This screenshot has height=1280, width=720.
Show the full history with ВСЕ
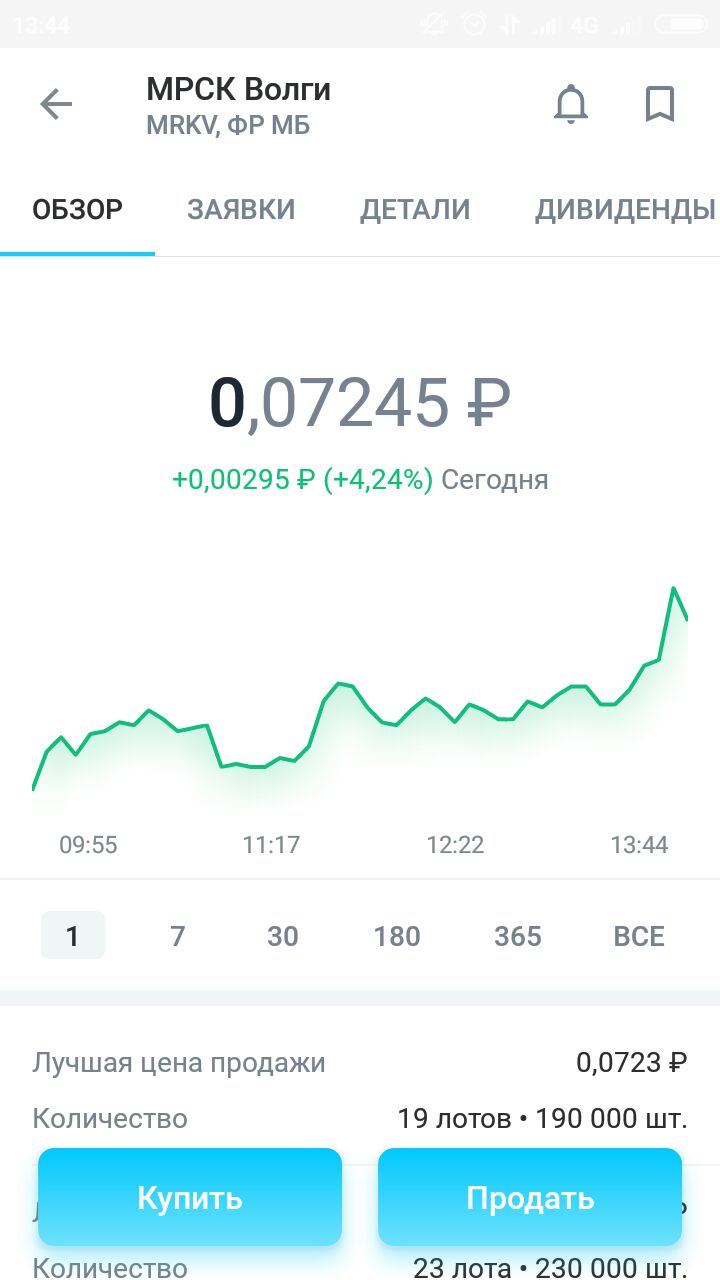pyautogui.click(x=639, y=936)
